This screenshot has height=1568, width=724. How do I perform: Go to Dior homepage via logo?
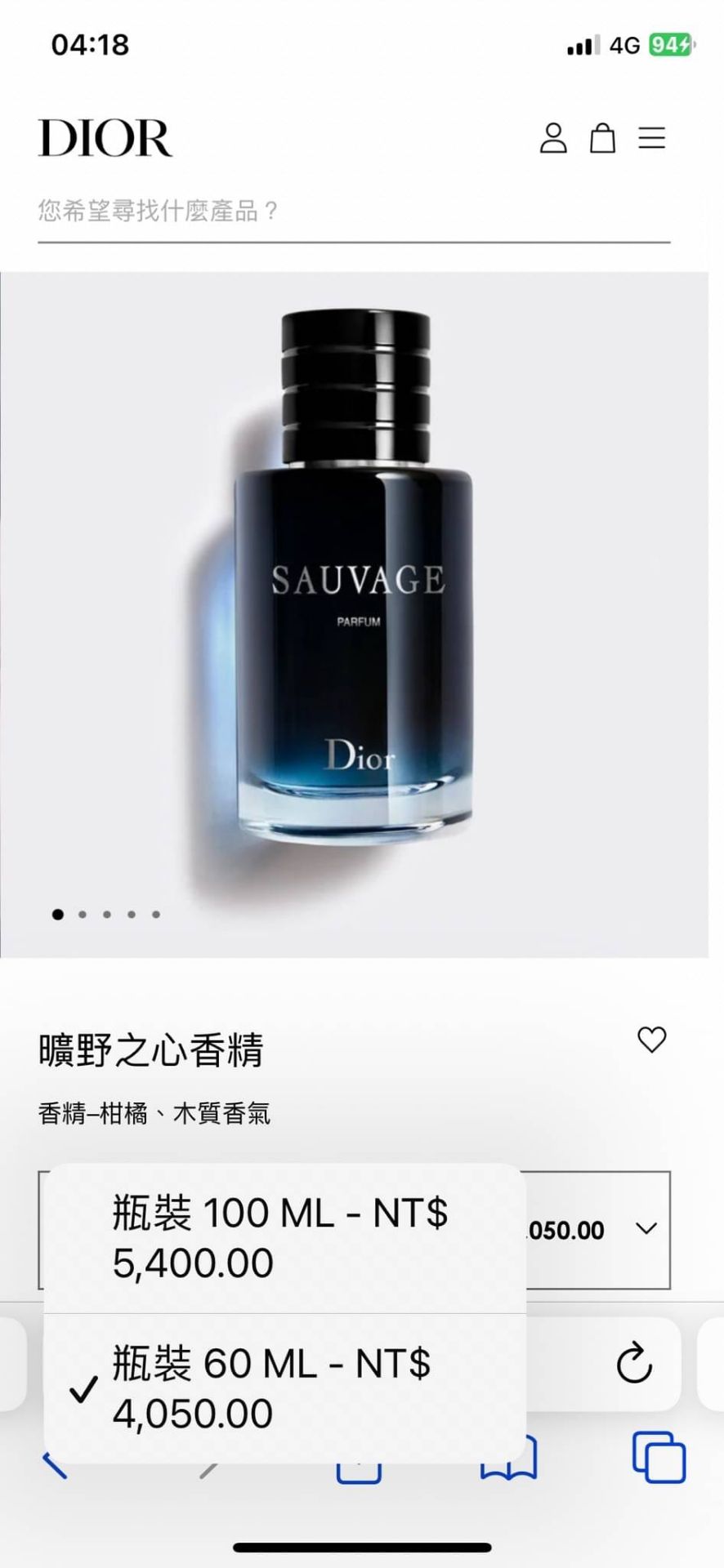click(105, 138)
